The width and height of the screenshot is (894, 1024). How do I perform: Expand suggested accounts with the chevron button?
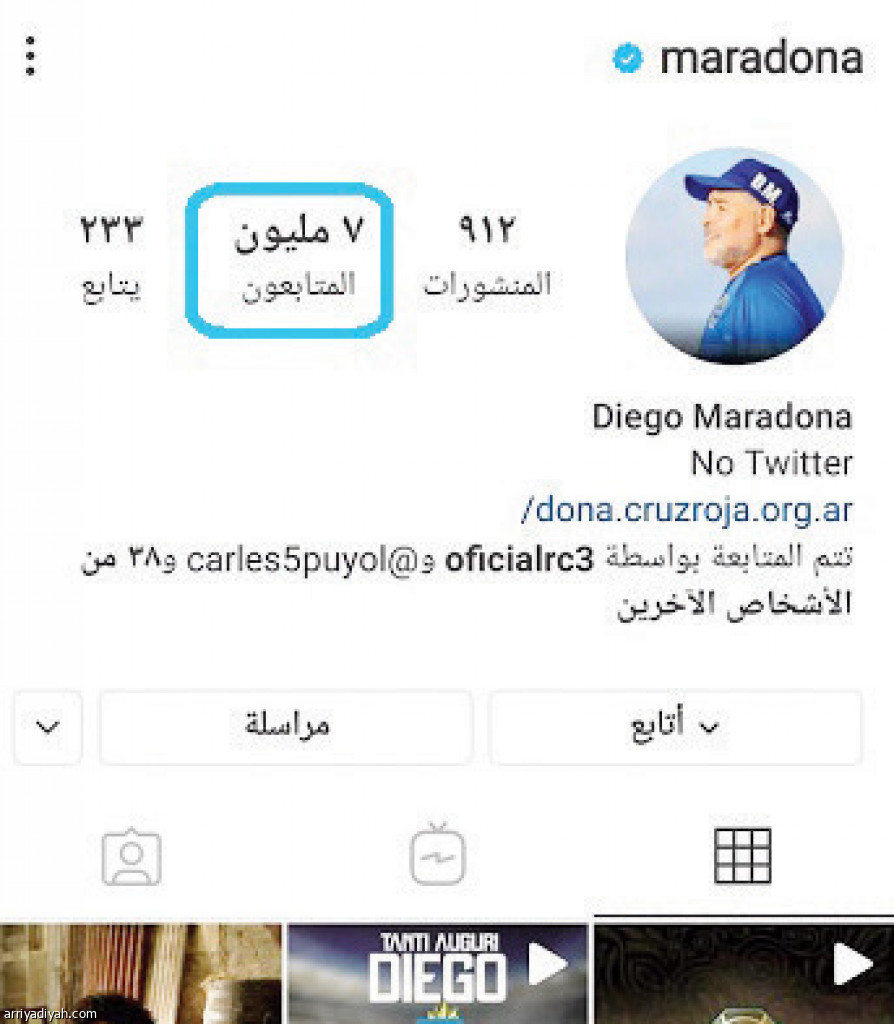click(x=48, y=727)
